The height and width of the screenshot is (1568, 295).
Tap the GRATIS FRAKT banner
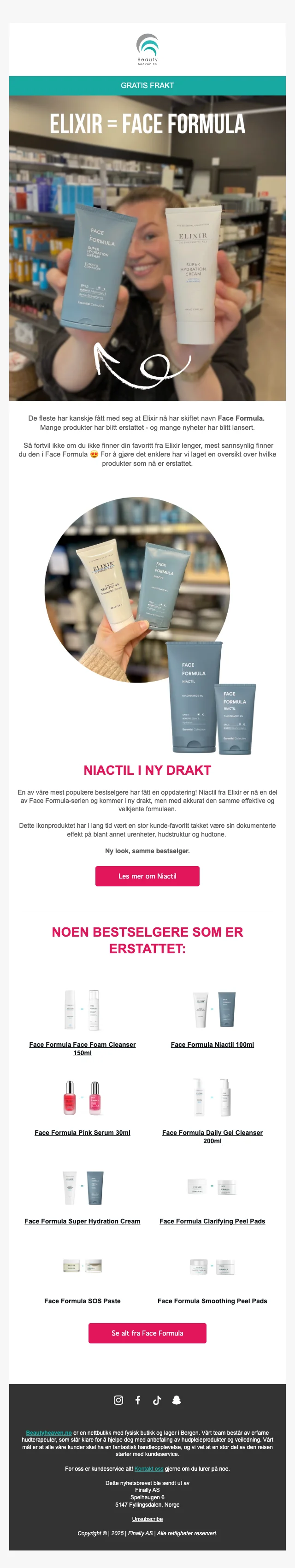147,85
